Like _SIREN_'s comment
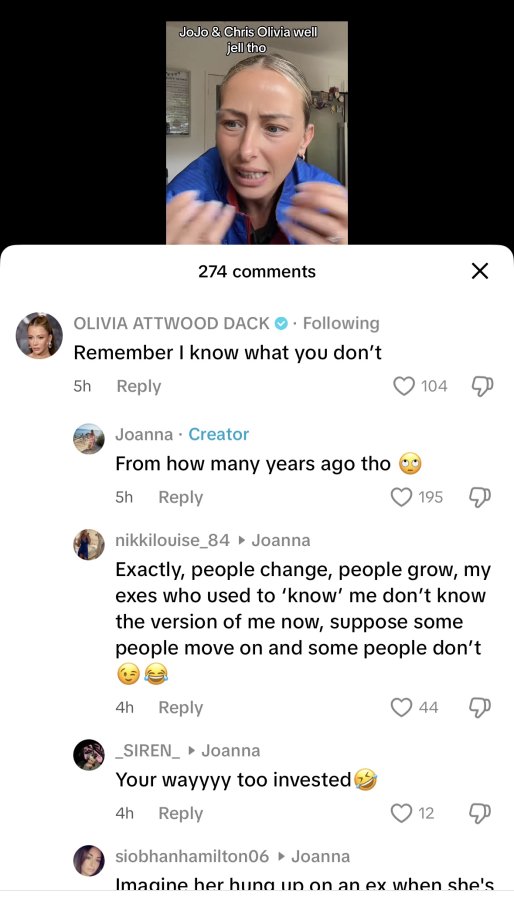 pos(402,813)
